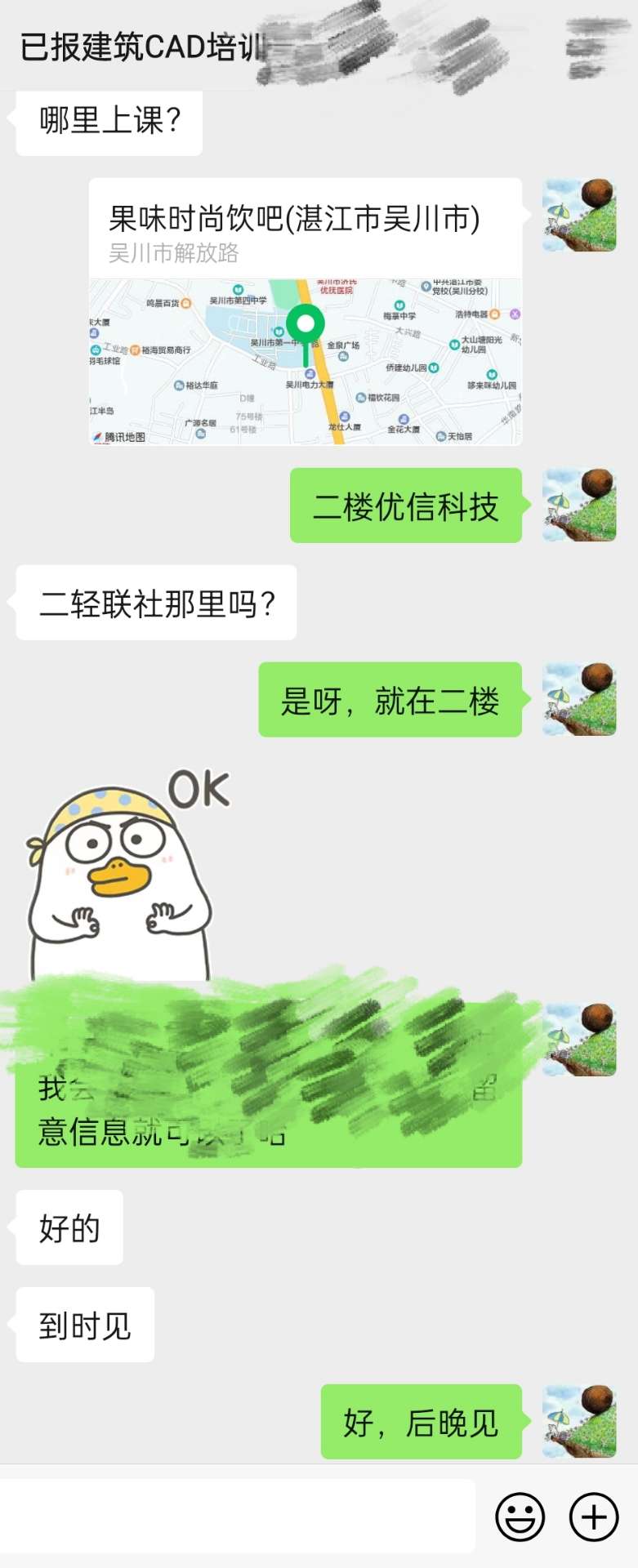
Task: Open the emoji picker
Action: (520, 1517)
